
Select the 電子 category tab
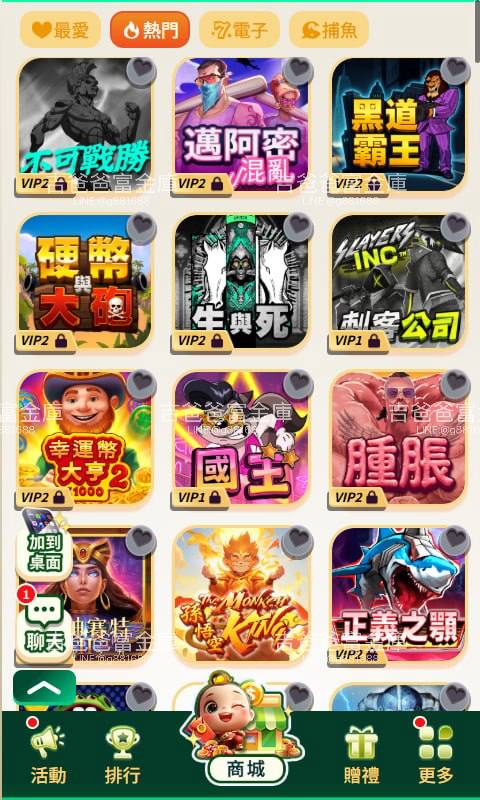[x=239, y=30]
